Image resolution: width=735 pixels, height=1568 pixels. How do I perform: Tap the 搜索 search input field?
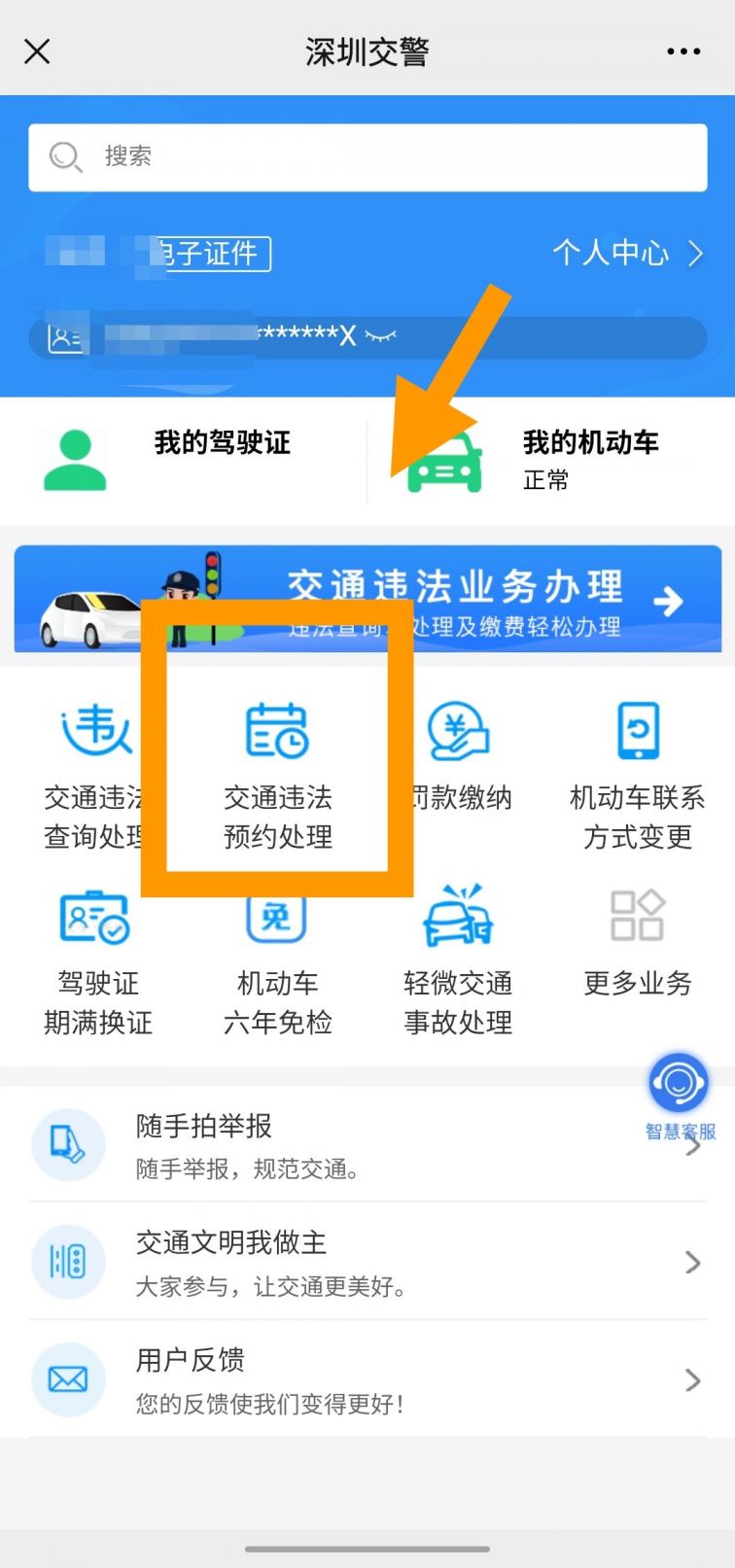pos(367,157)
